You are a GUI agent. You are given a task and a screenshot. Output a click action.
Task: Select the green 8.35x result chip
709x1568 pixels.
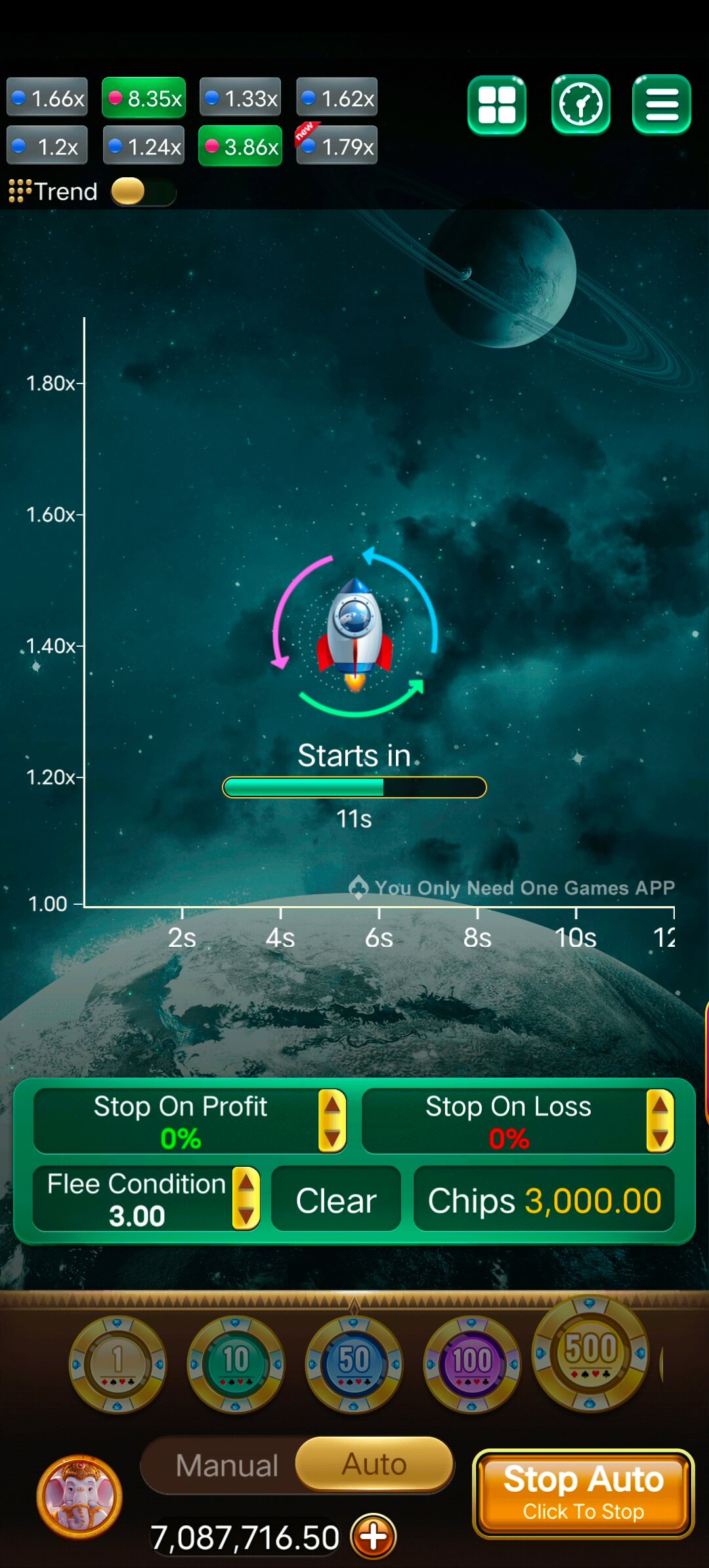(x=143, y=97)
